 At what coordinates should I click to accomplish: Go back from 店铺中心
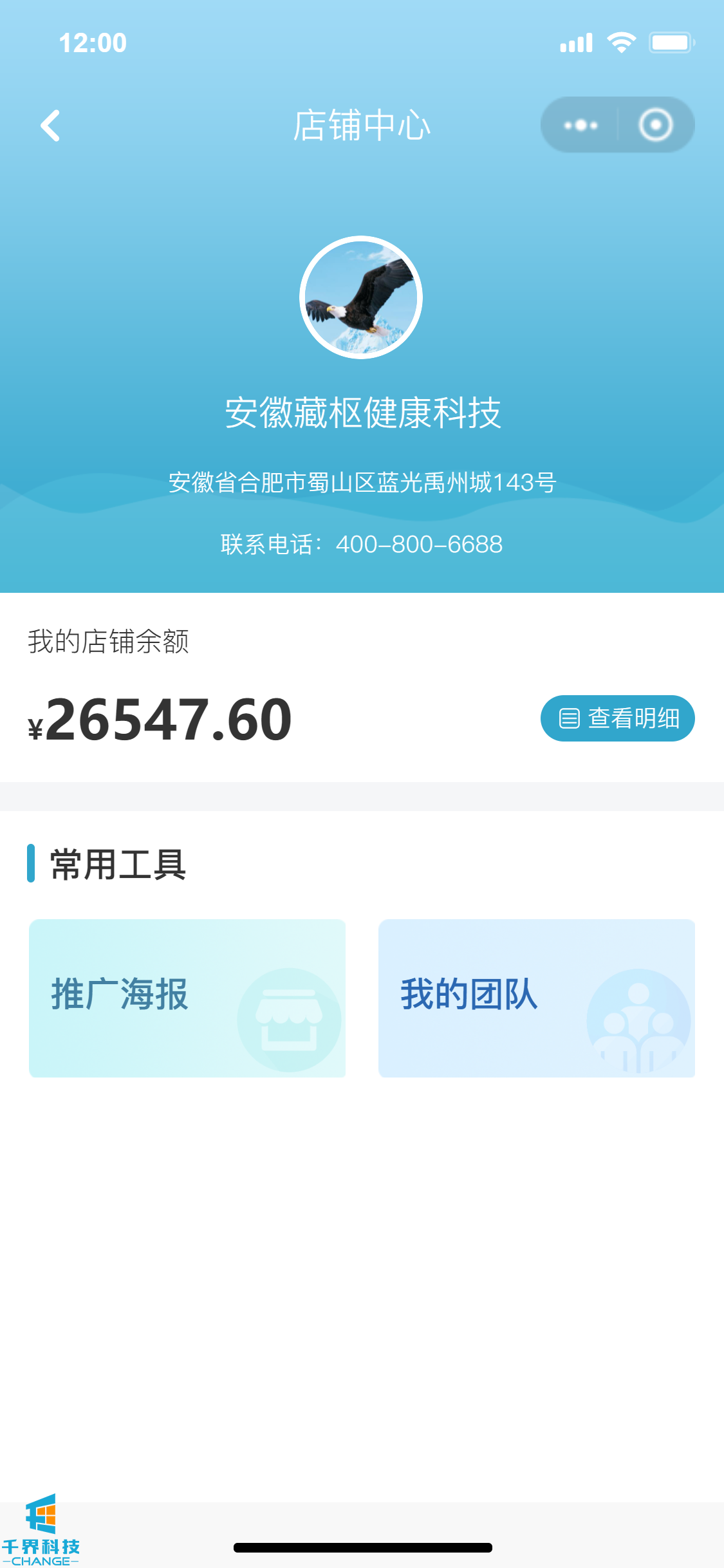tap(50, 126)
